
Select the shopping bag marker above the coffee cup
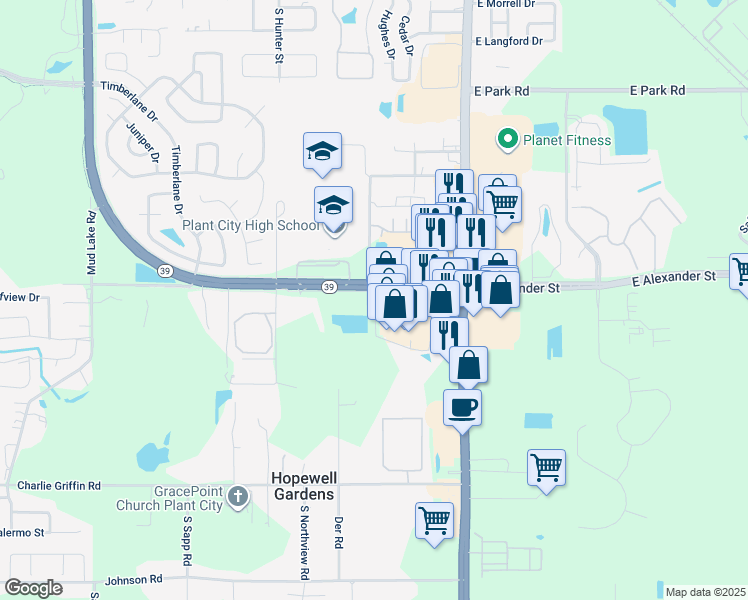[468, 365]
